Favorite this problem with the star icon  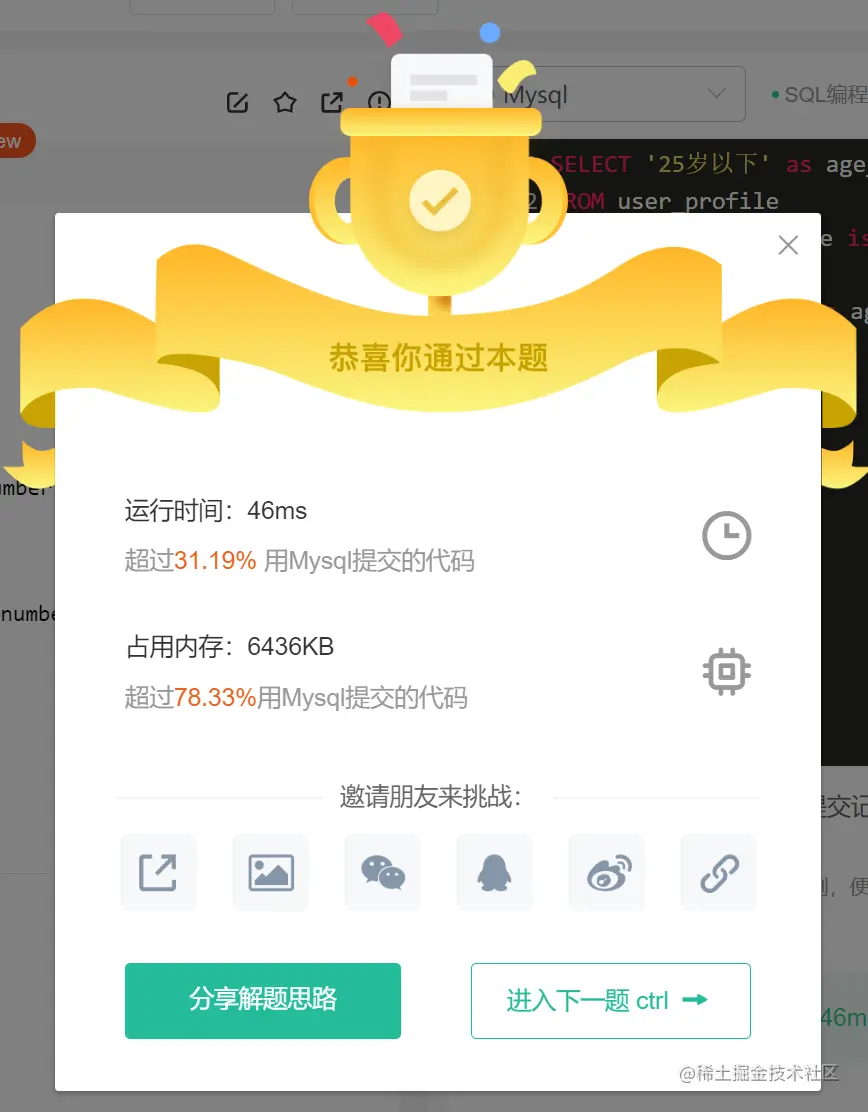285,102
